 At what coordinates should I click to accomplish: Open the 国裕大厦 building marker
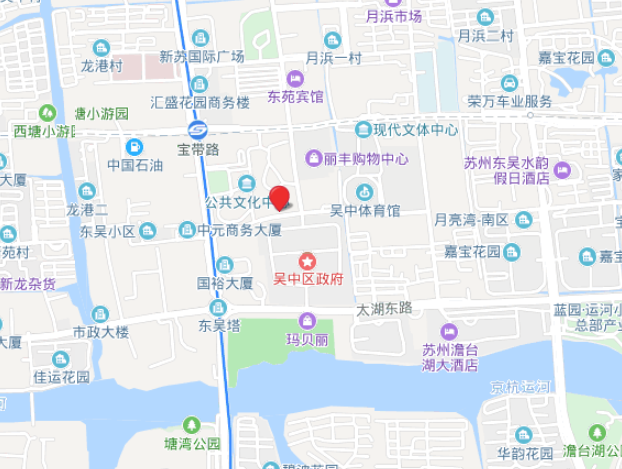[225, 265]
